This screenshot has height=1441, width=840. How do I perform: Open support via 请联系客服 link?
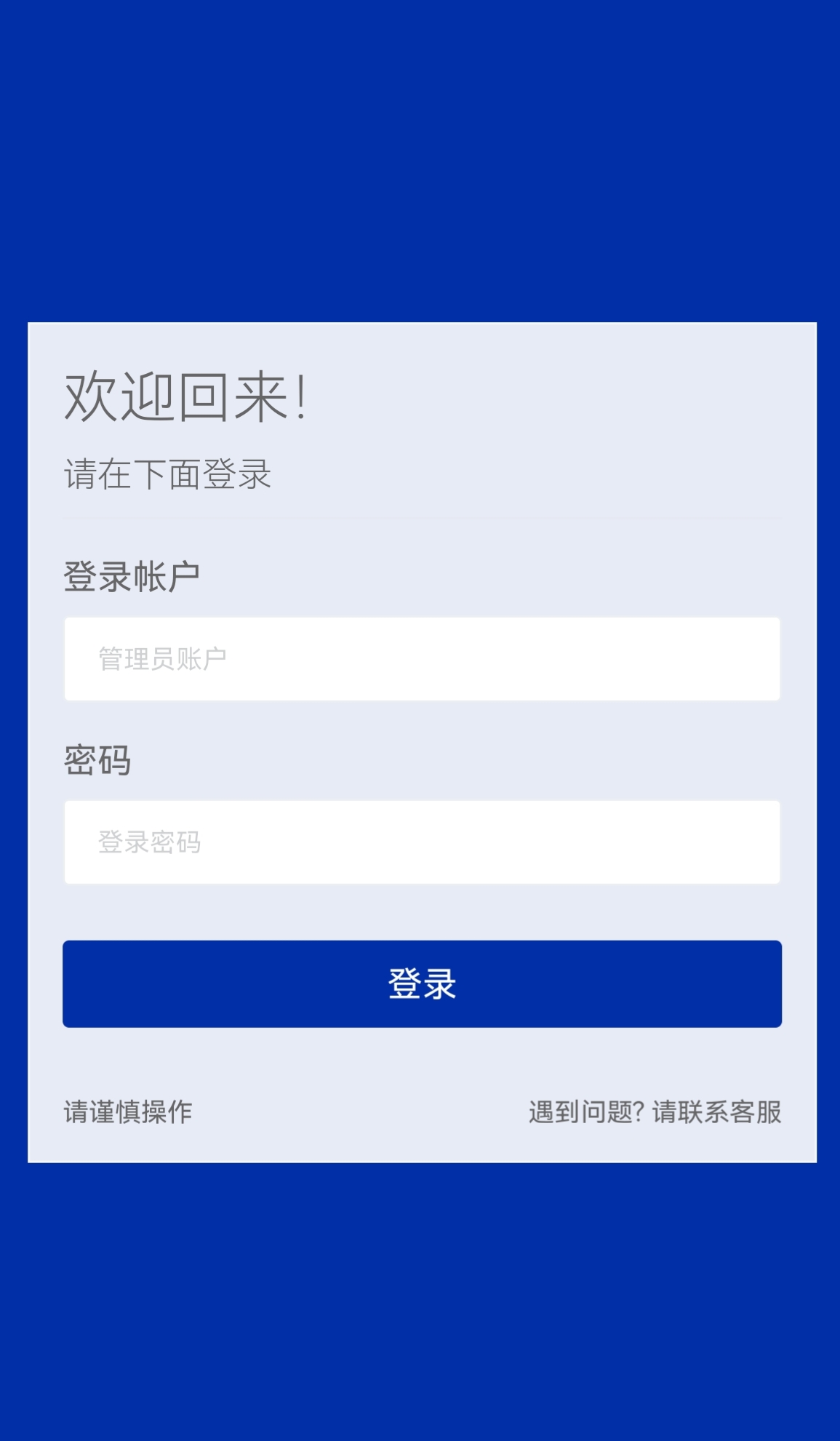click(x=716, y=1112)
